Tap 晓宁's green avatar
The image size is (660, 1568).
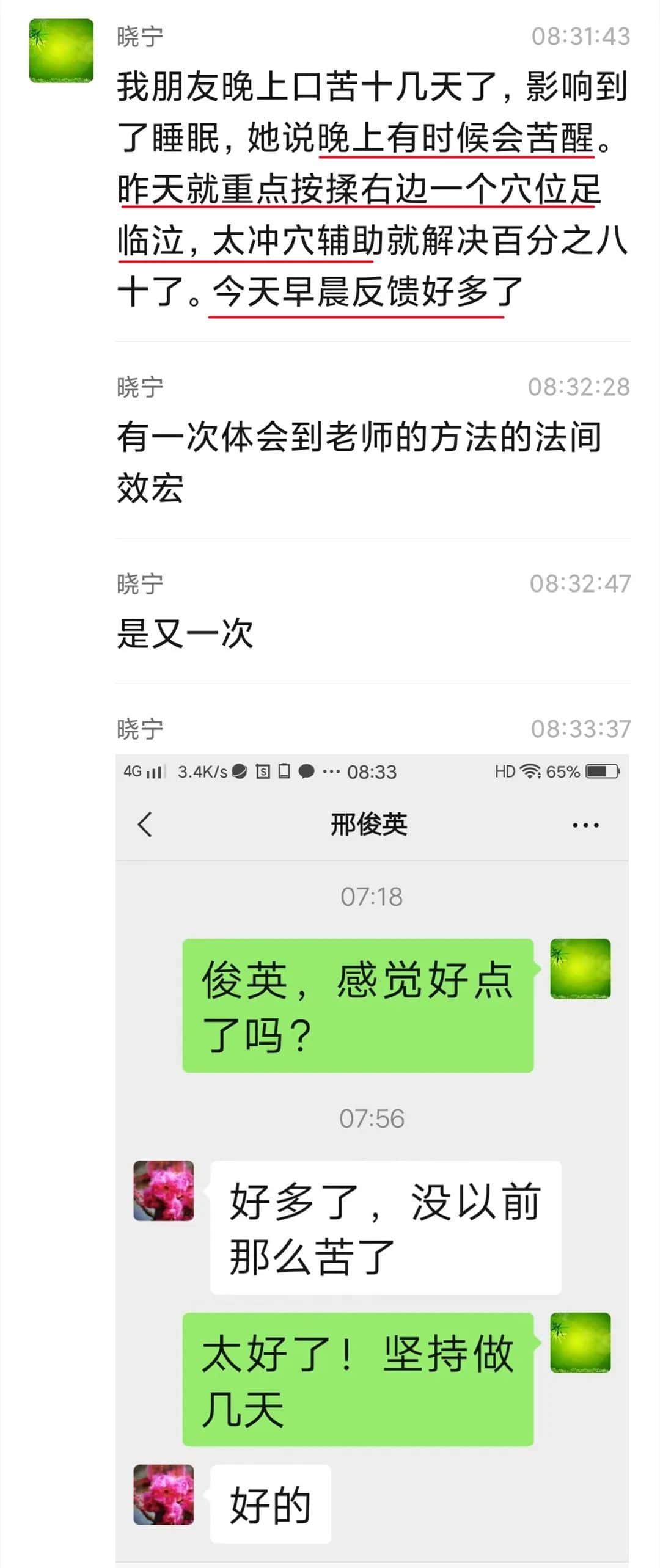tap(61, 51)
